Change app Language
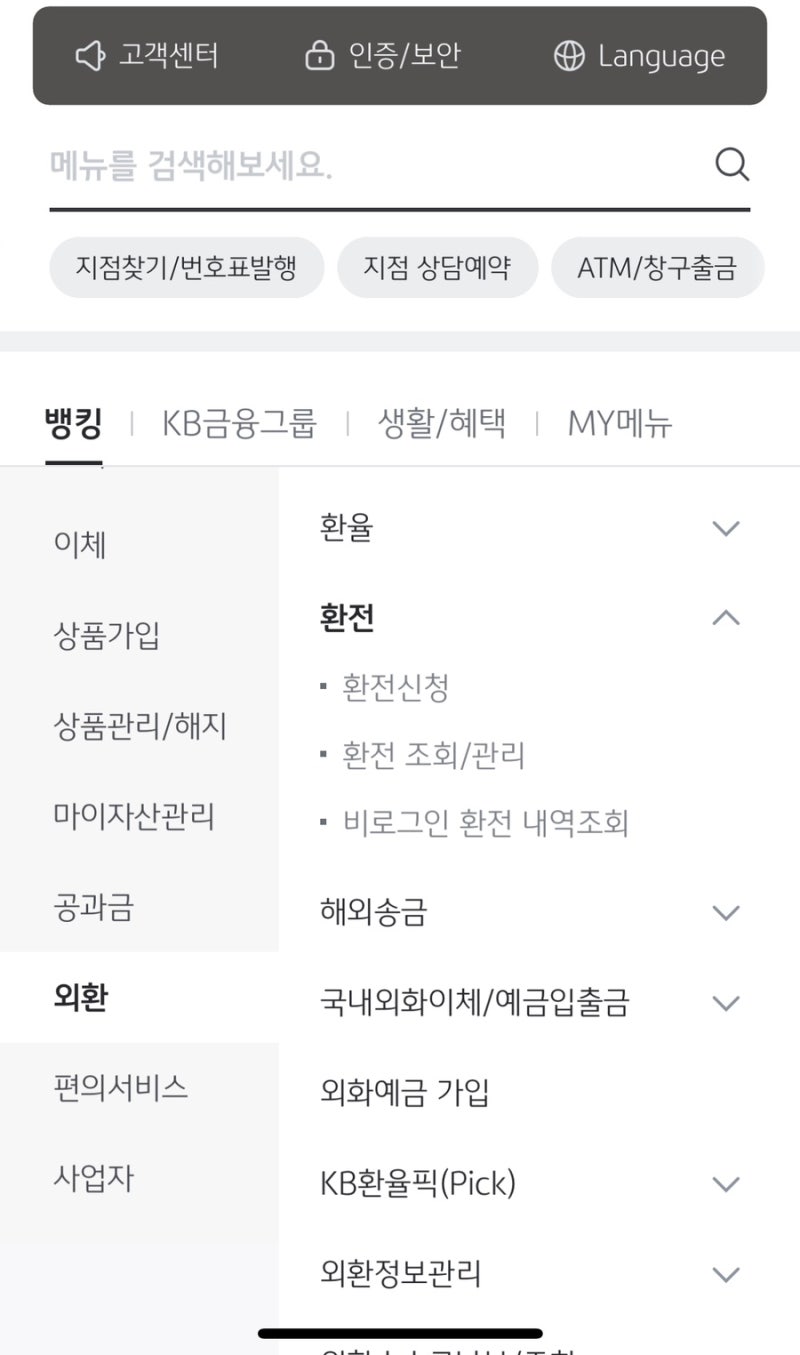Image resolution: width=800 pixels, height=1355 pixels. click(x=639, y=56)
